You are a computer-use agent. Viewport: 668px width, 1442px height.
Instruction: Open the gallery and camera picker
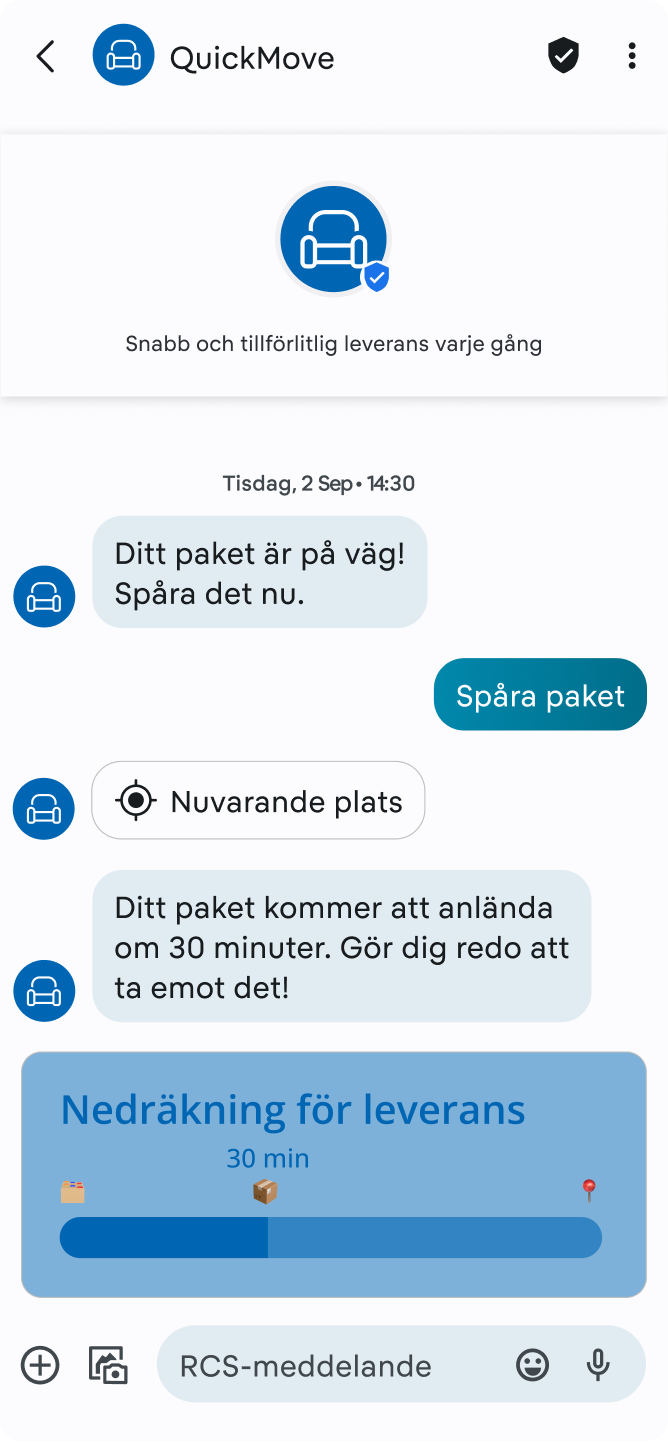coord(108,1365)
